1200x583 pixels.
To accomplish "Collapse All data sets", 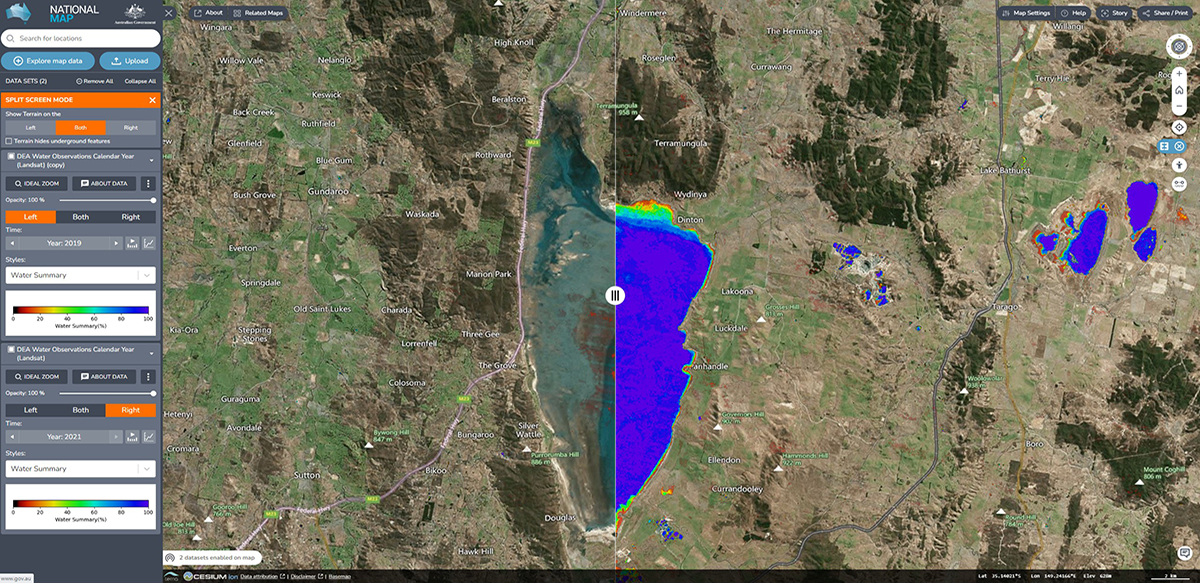I will coord(137,81).
